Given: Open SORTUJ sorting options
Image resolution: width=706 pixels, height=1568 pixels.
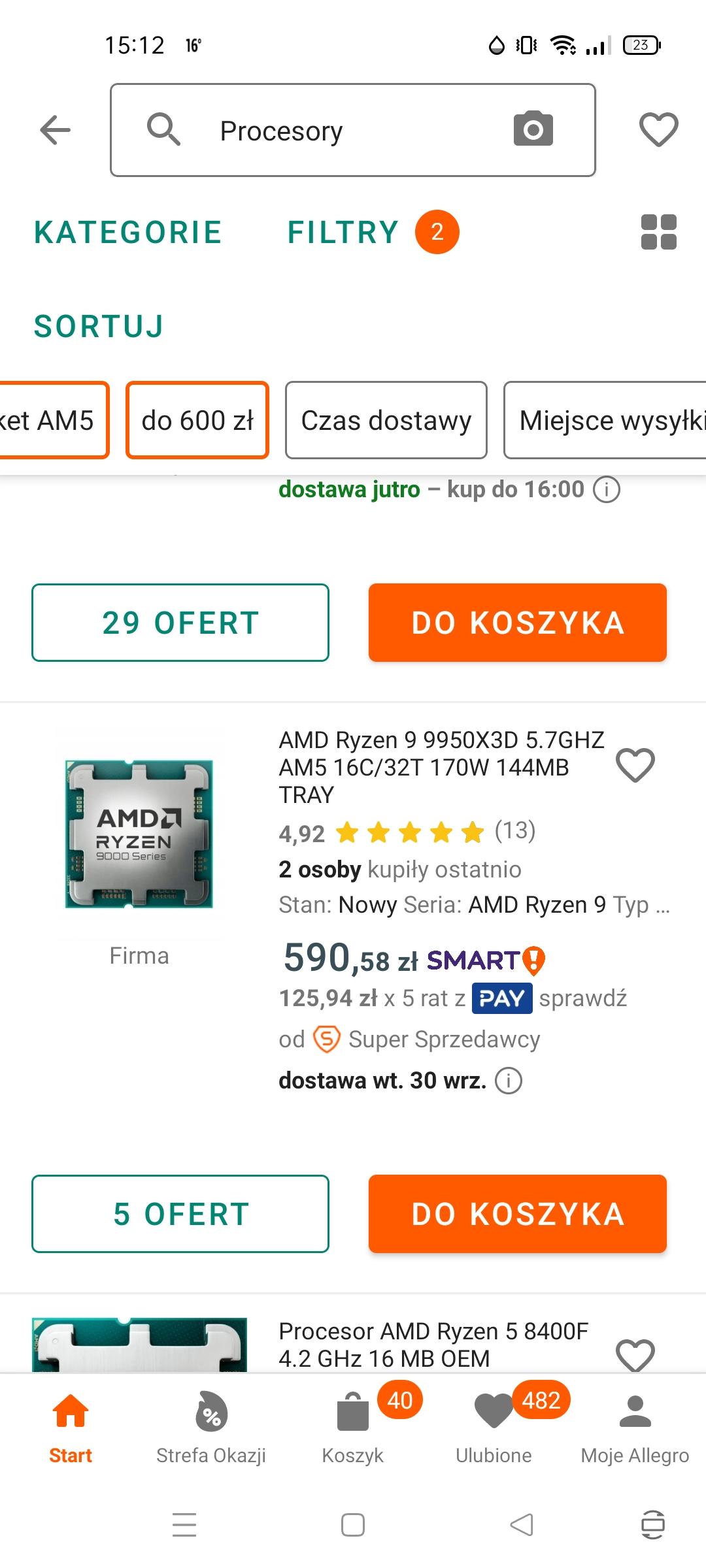Looking at the screenshot, I should [x=99, y=326].
